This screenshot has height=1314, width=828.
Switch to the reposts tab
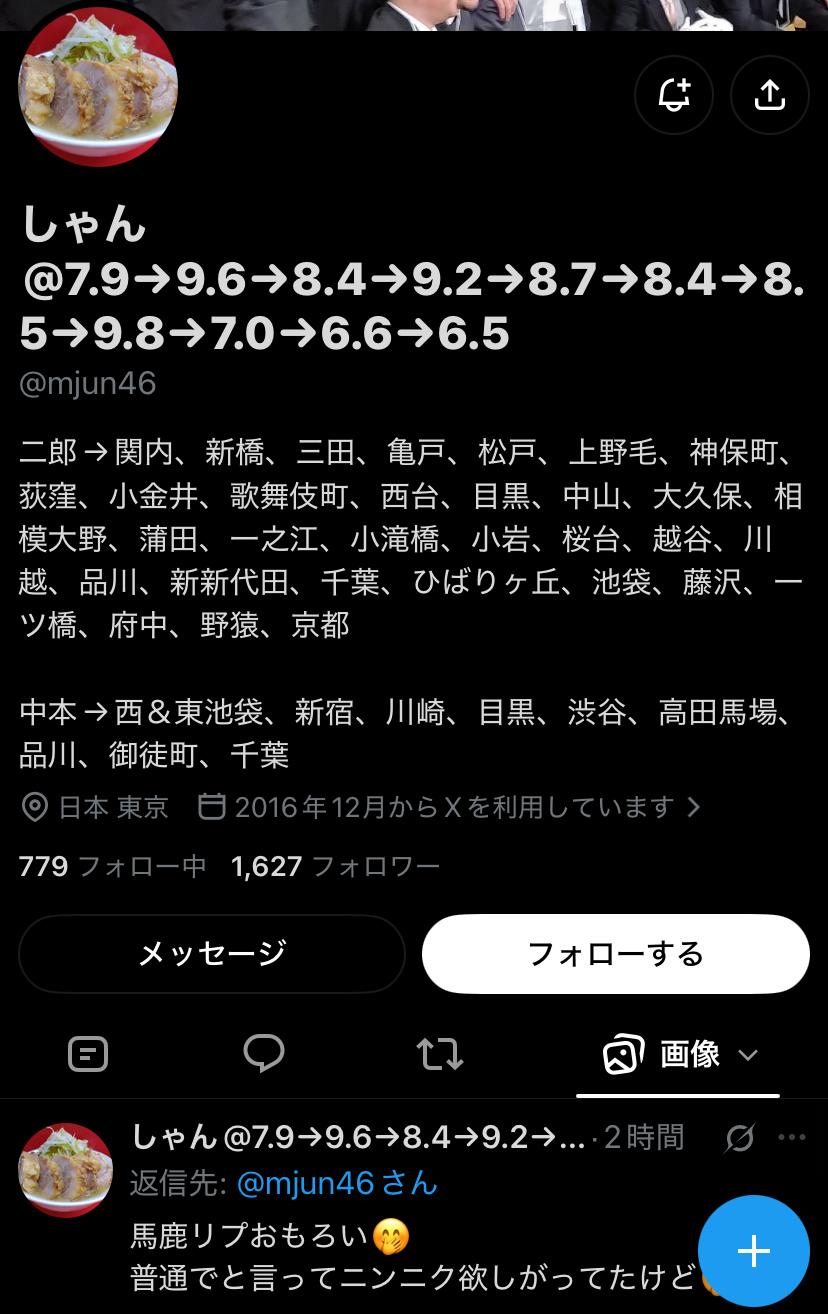(x=440, y=1054)
